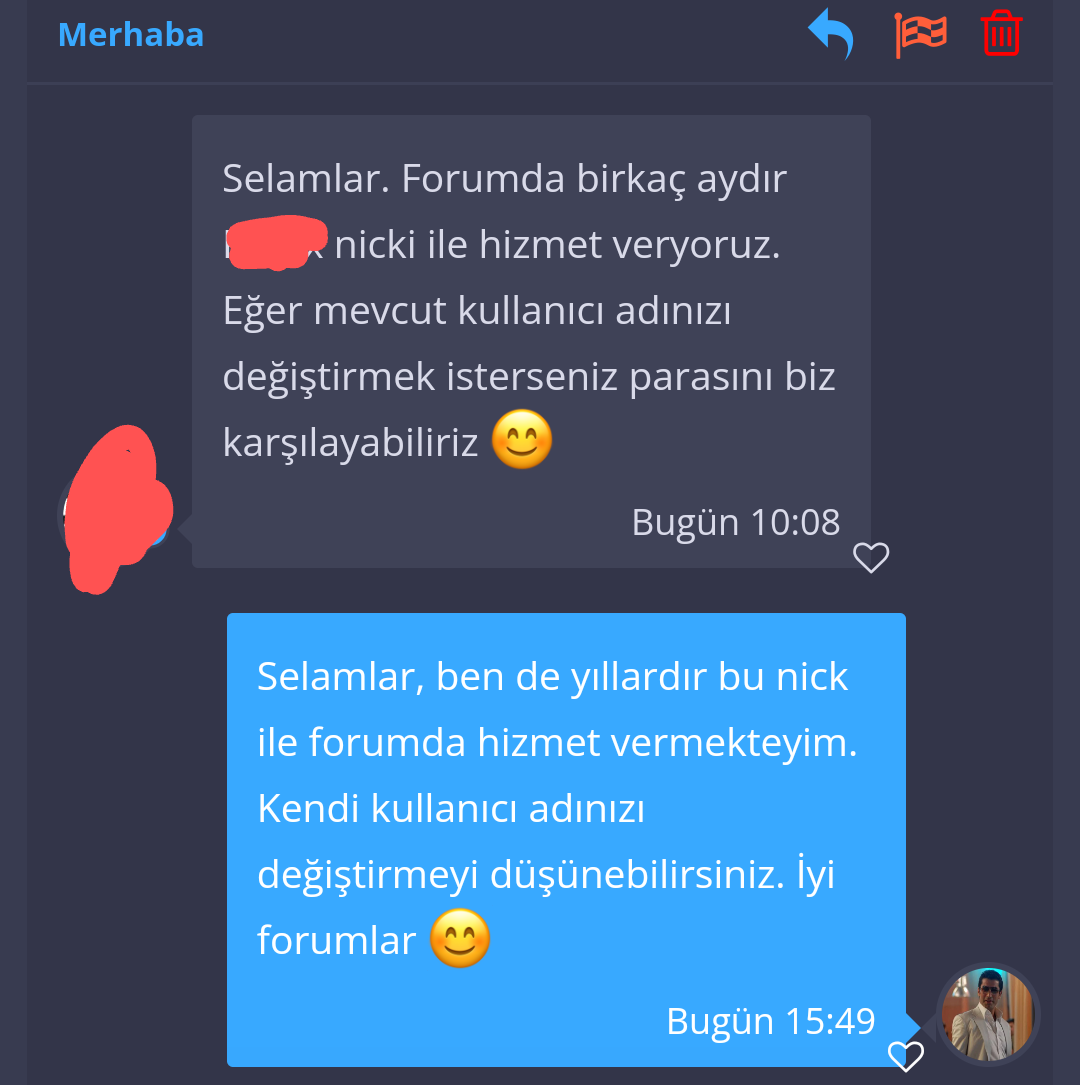Open the profile photo next to 15:49 message

click(x=988, y=1014)
